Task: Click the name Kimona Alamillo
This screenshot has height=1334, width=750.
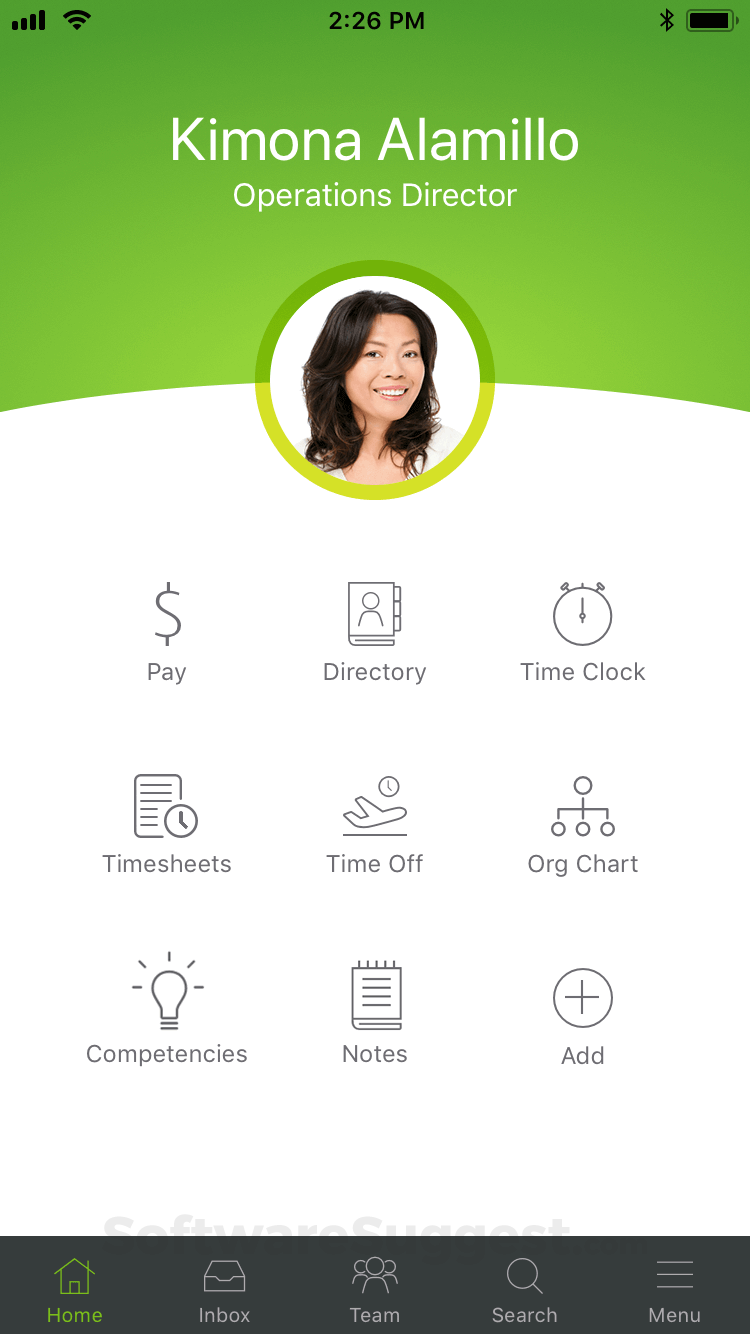Action: pyautogui.click(x=375, y=140)
